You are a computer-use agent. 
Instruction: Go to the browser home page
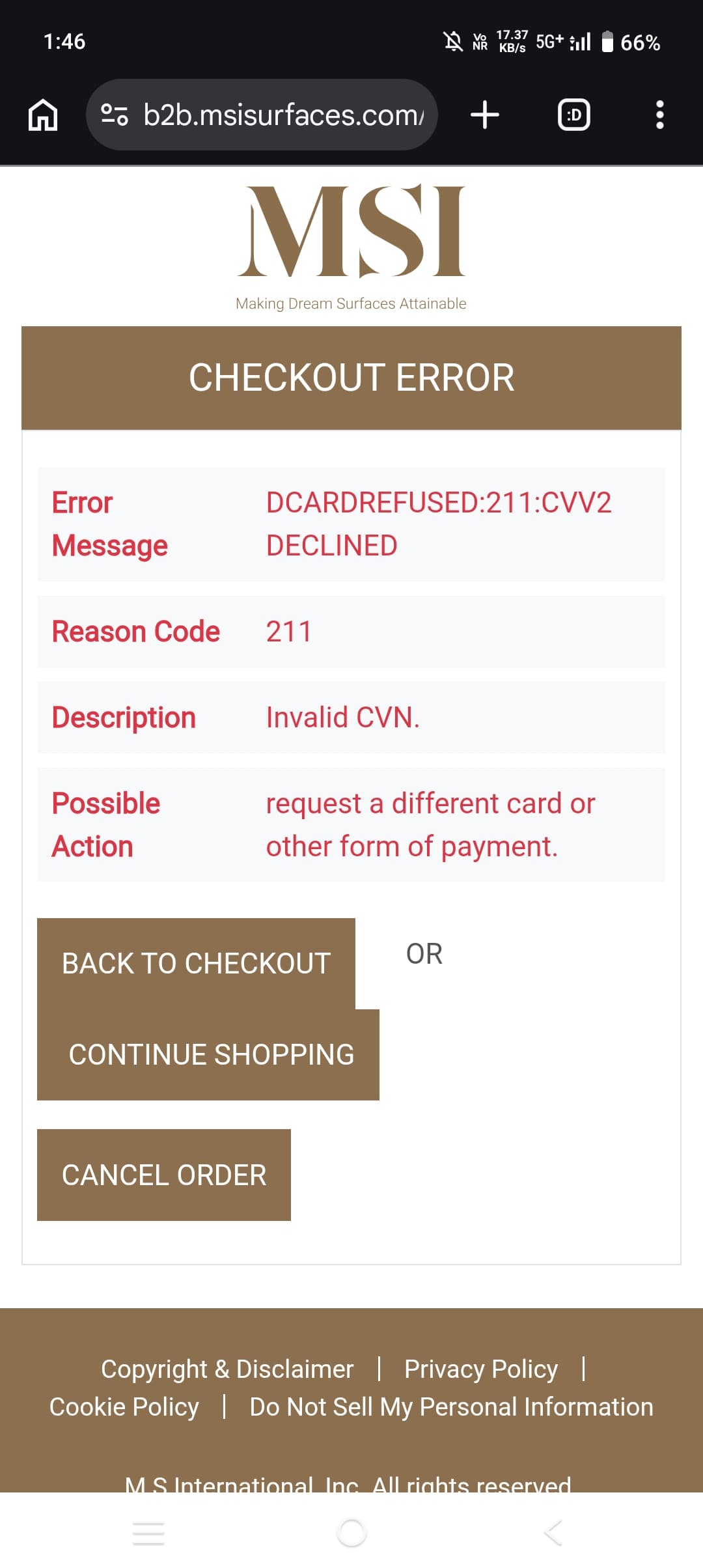click(x=43, y=115)
